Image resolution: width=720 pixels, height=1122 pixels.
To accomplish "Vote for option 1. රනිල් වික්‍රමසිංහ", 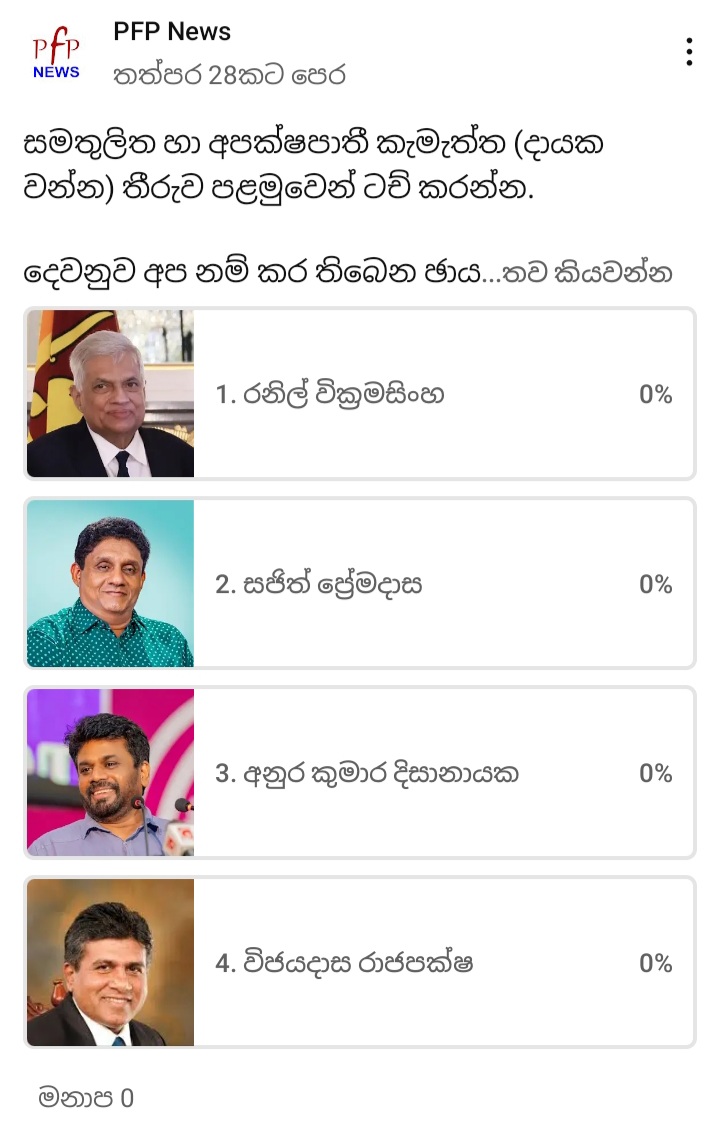I will pyautogui.click(x=360, y=394).
